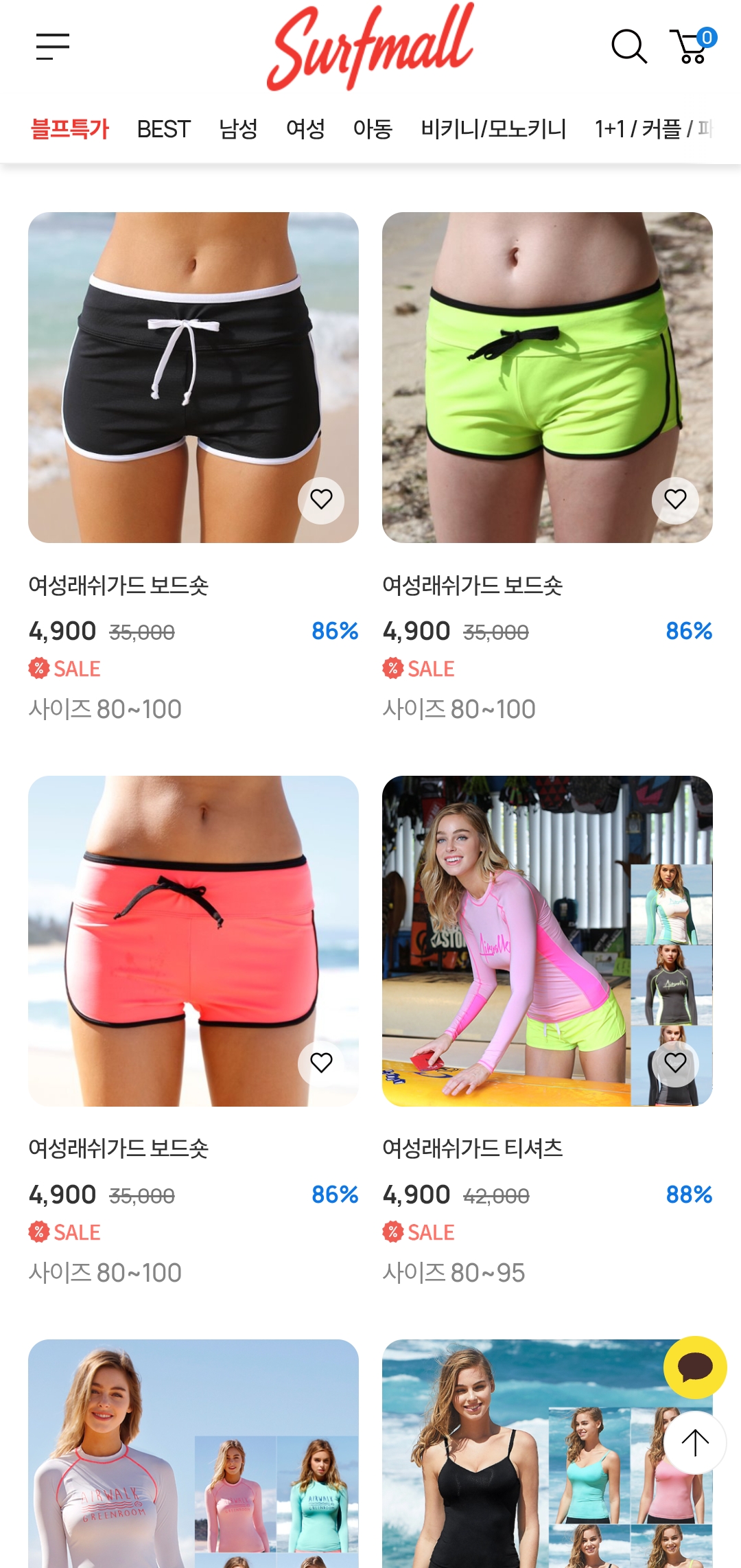
Task: Open the coral pink 보드숏 product
Action: (193, 941)
